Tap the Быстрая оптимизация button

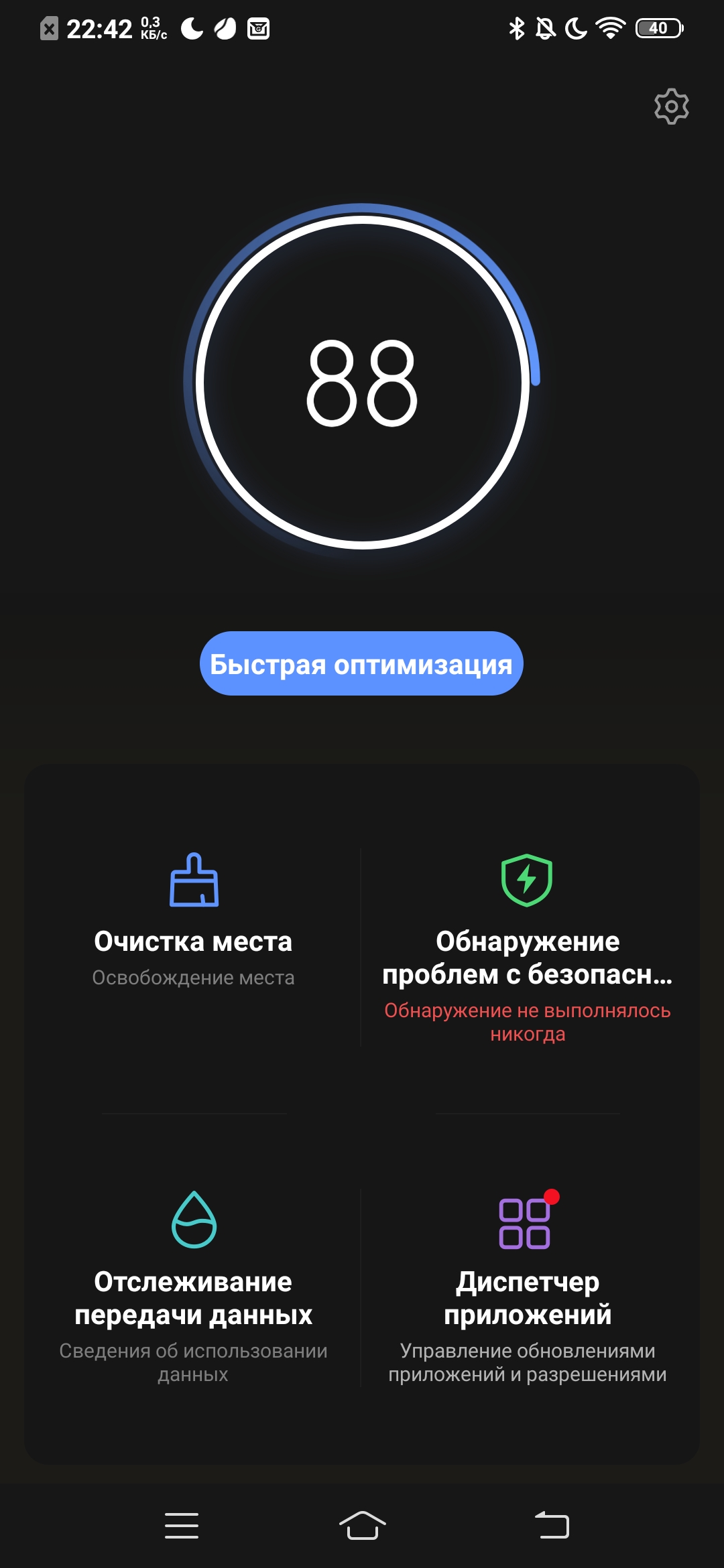point(361,663)
